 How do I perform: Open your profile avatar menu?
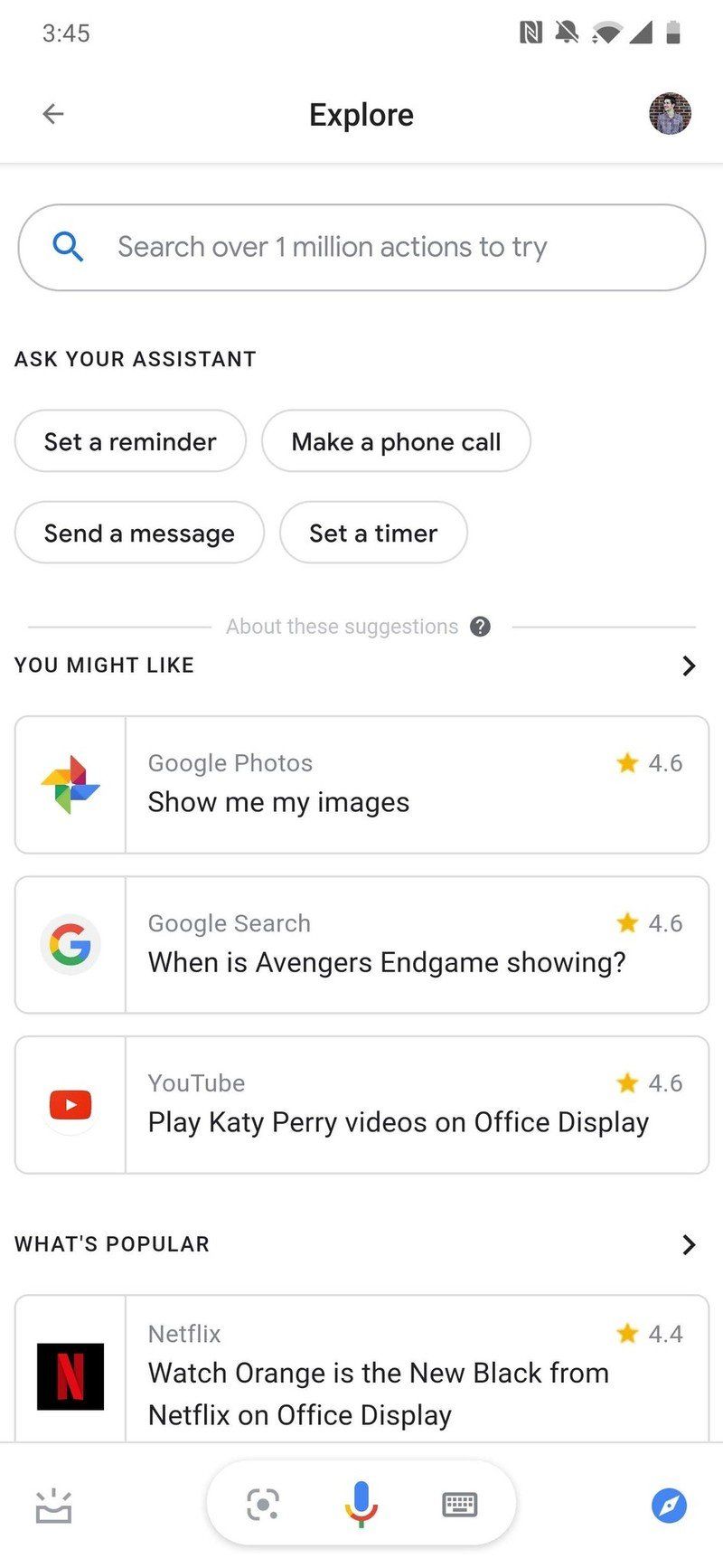(x=669, y=115)
